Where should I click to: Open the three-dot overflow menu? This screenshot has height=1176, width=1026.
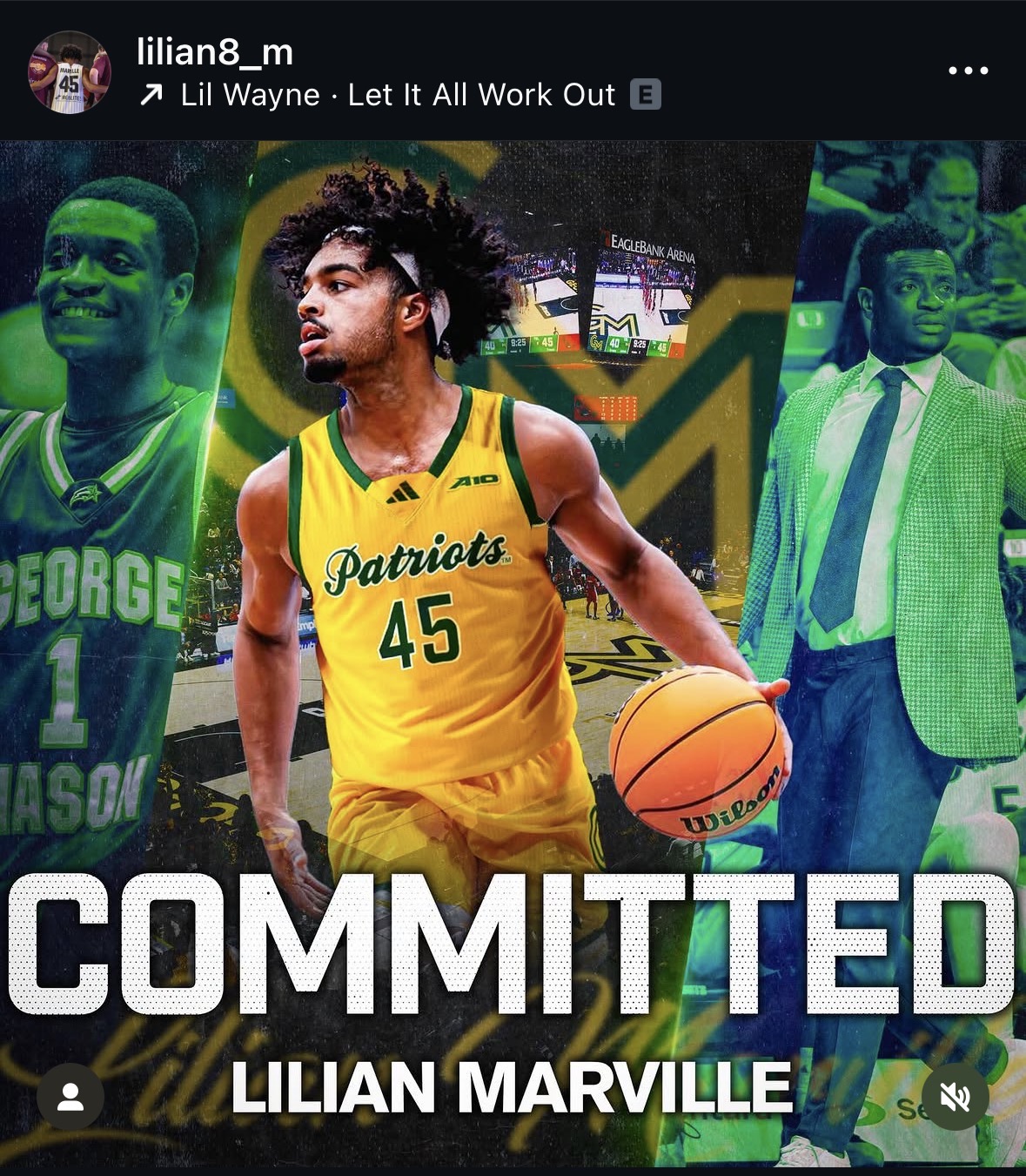[x=968, y=71]
